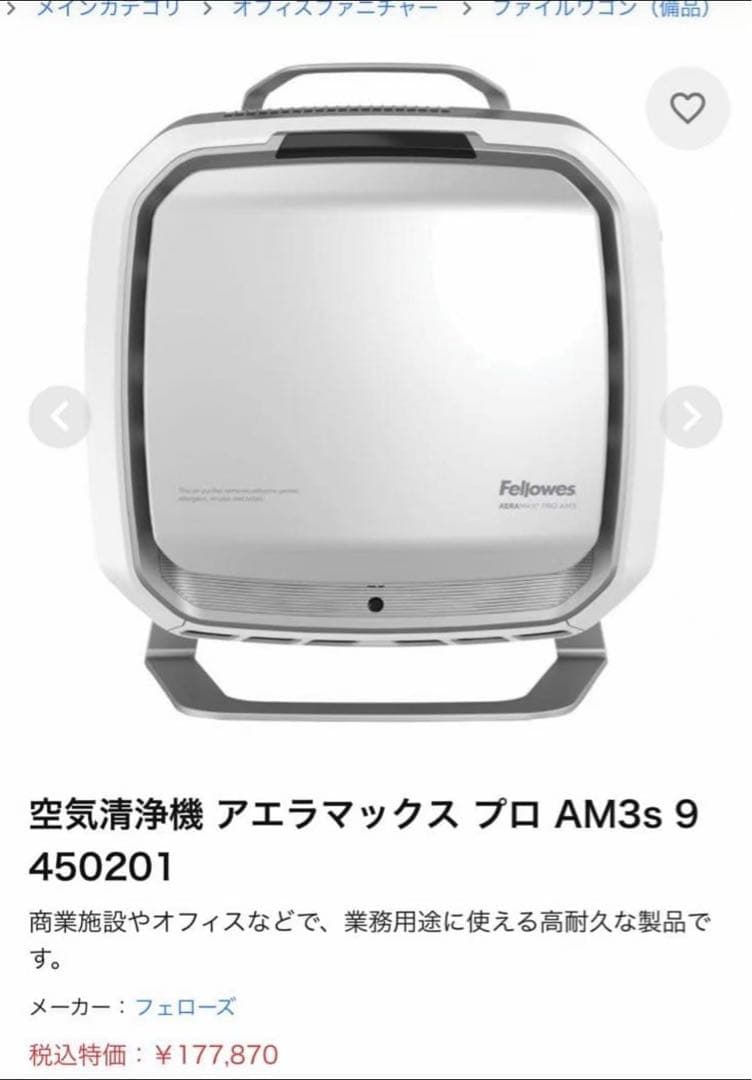The image size is (752, 1080).
Task: Click the circle around the next-image arrow
Action: coord(692,413)
